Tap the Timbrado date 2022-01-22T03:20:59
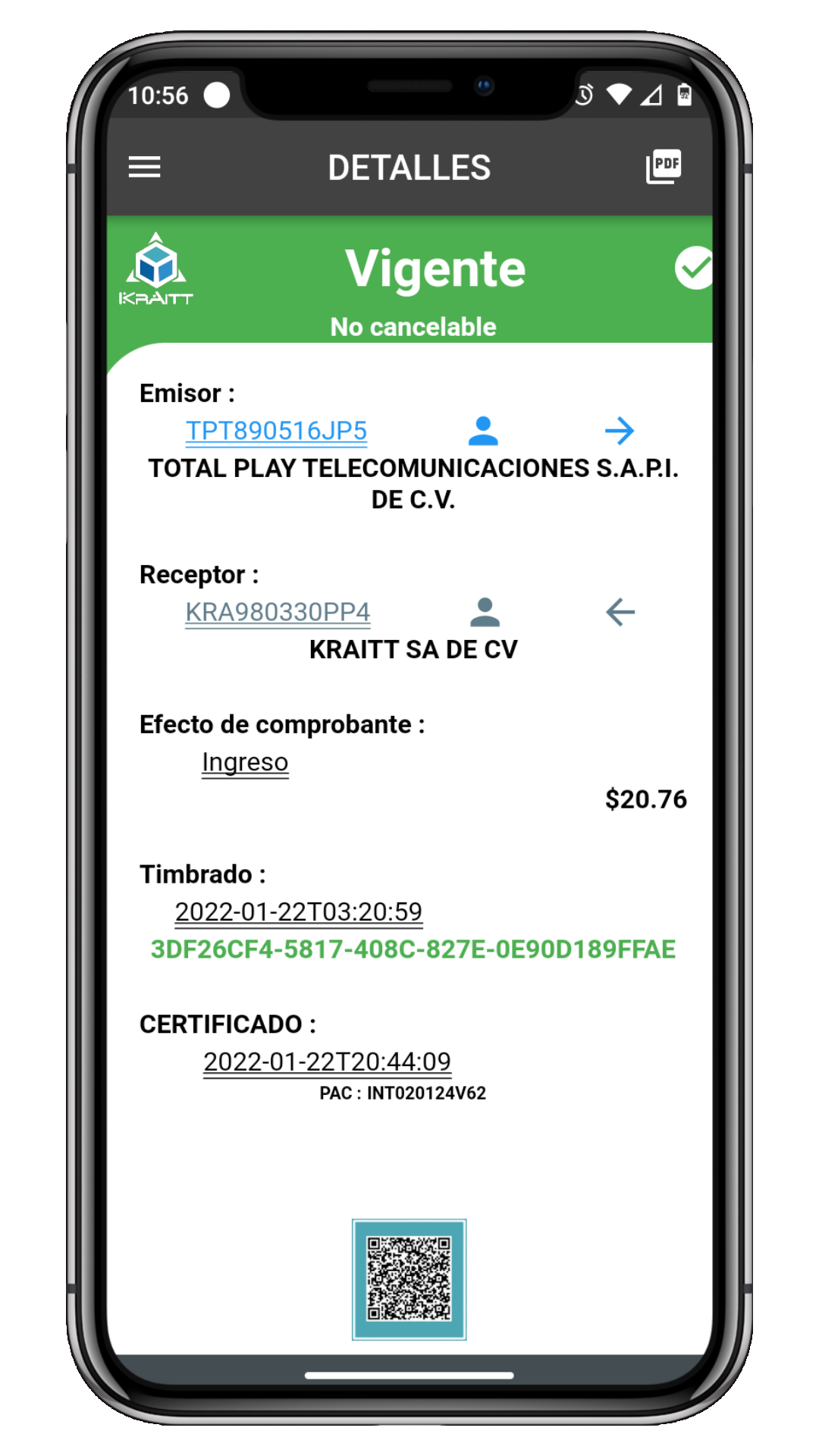Image resolution: width=819 pixels, height=1456 pixels. pos(298,912)
